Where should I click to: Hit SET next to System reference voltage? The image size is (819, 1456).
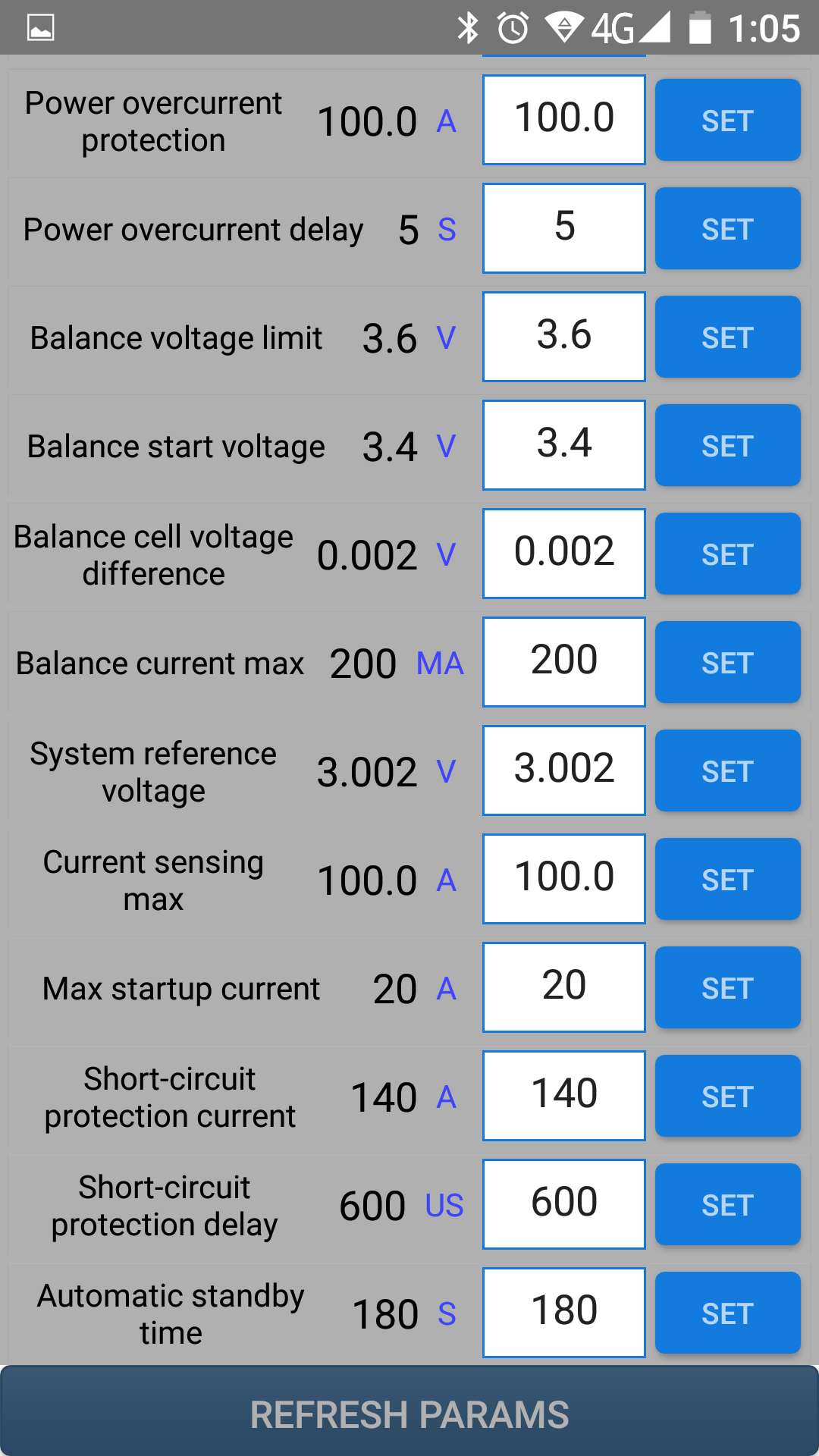coord(727,770)
